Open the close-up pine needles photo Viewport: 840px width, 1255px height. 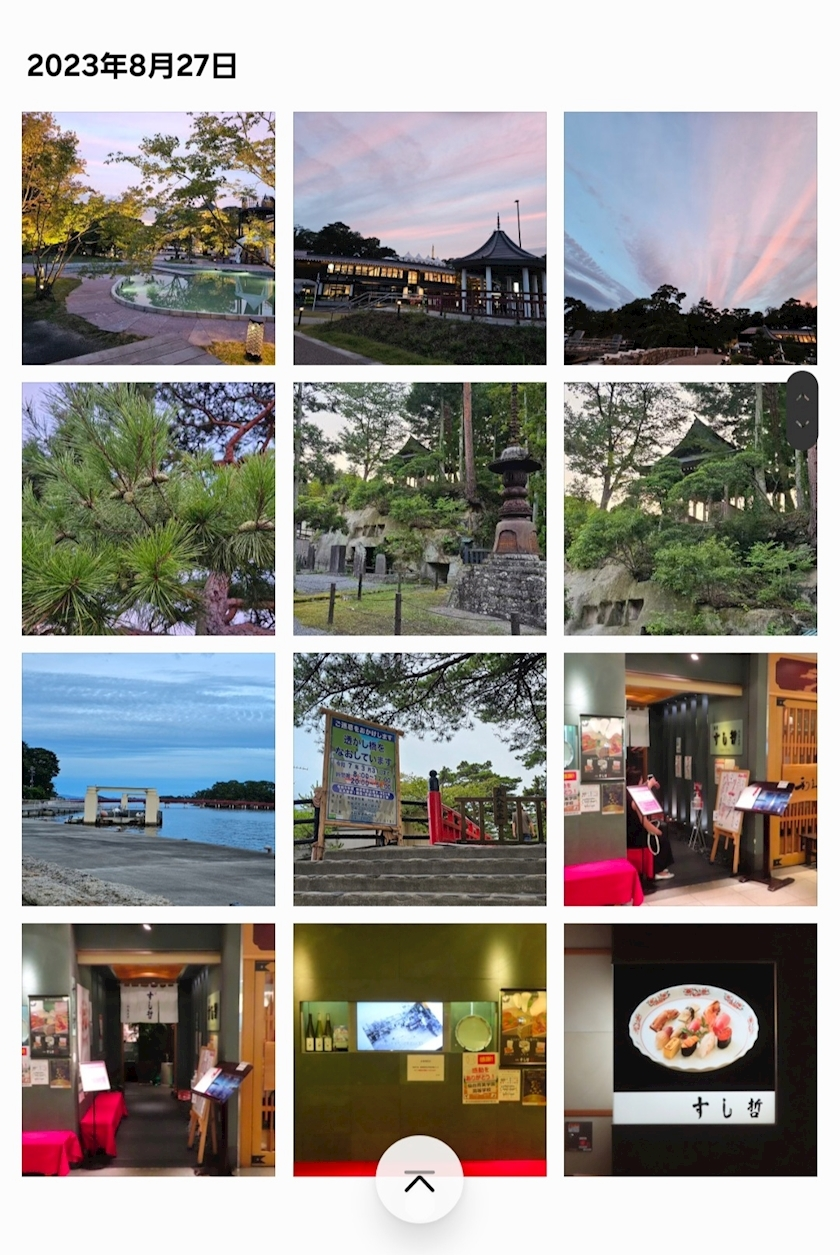pos(148,508)
